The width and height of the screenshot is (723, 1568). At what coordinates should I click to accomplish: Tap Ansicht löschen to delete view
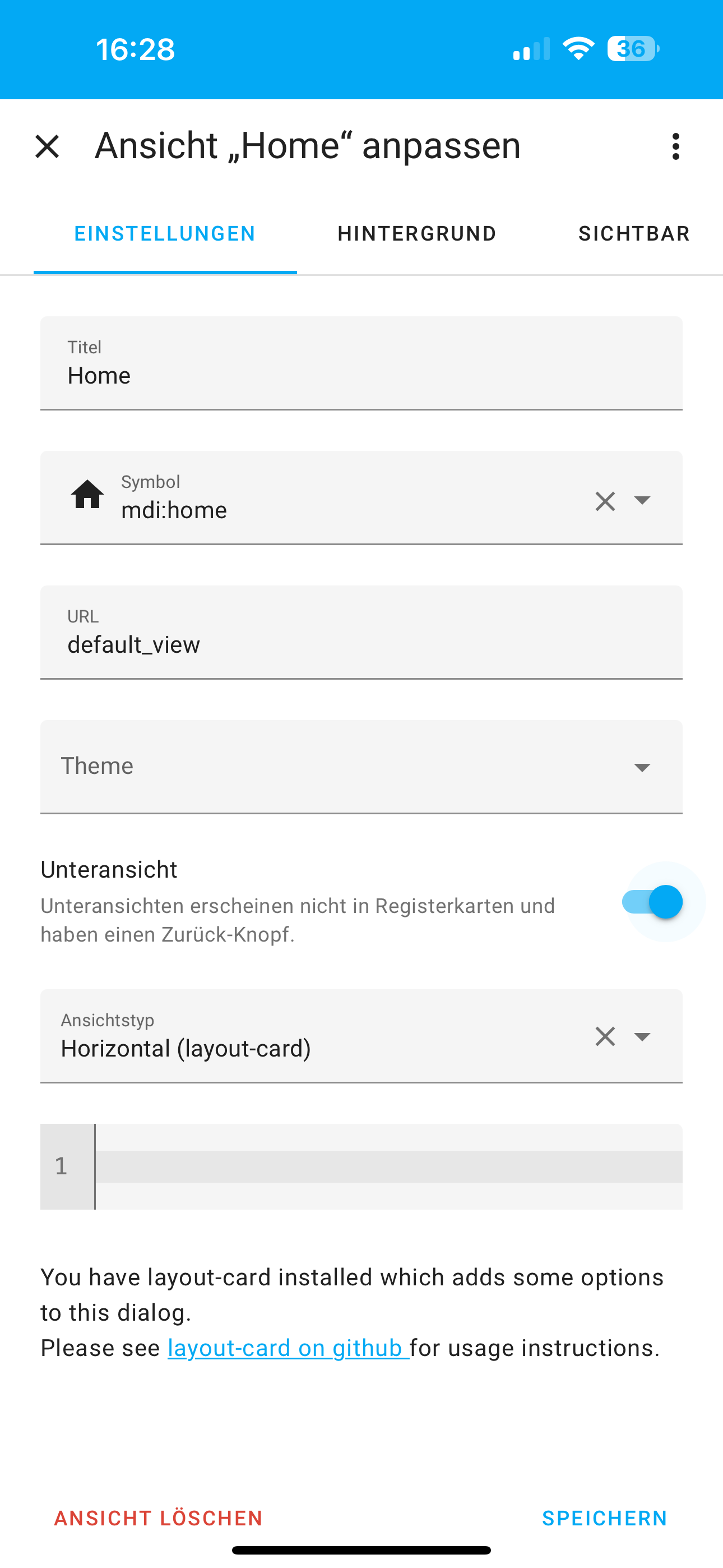(x=158, y=1518)
